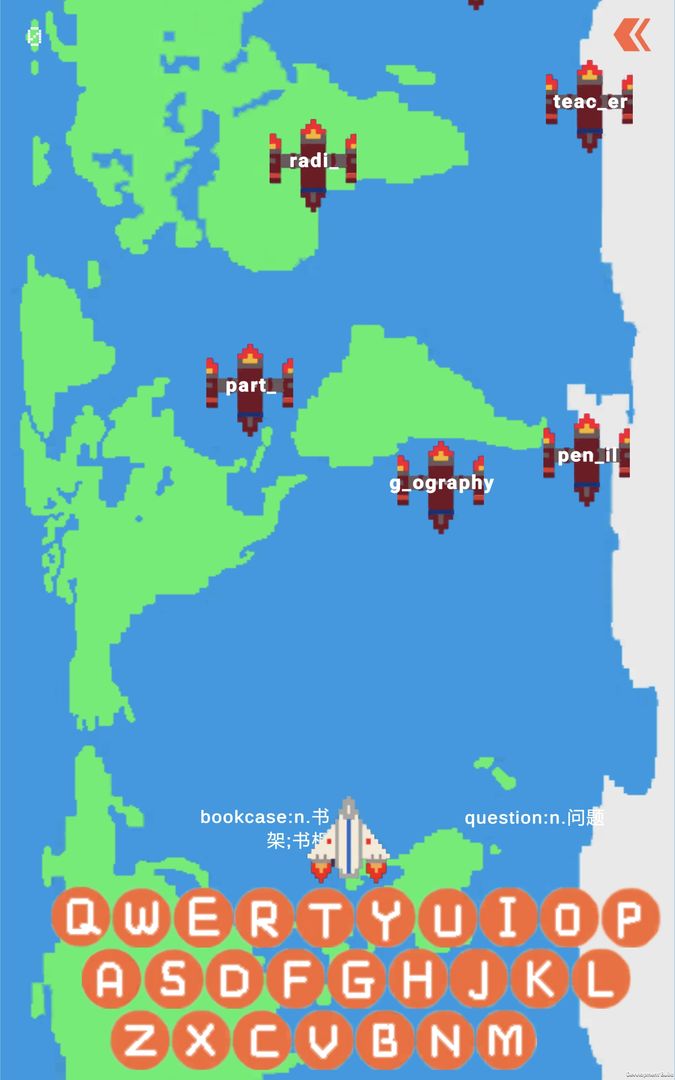Choose the letter Z key
Viewport: 675px width, 1080px height.
[x=142, y=1041]
